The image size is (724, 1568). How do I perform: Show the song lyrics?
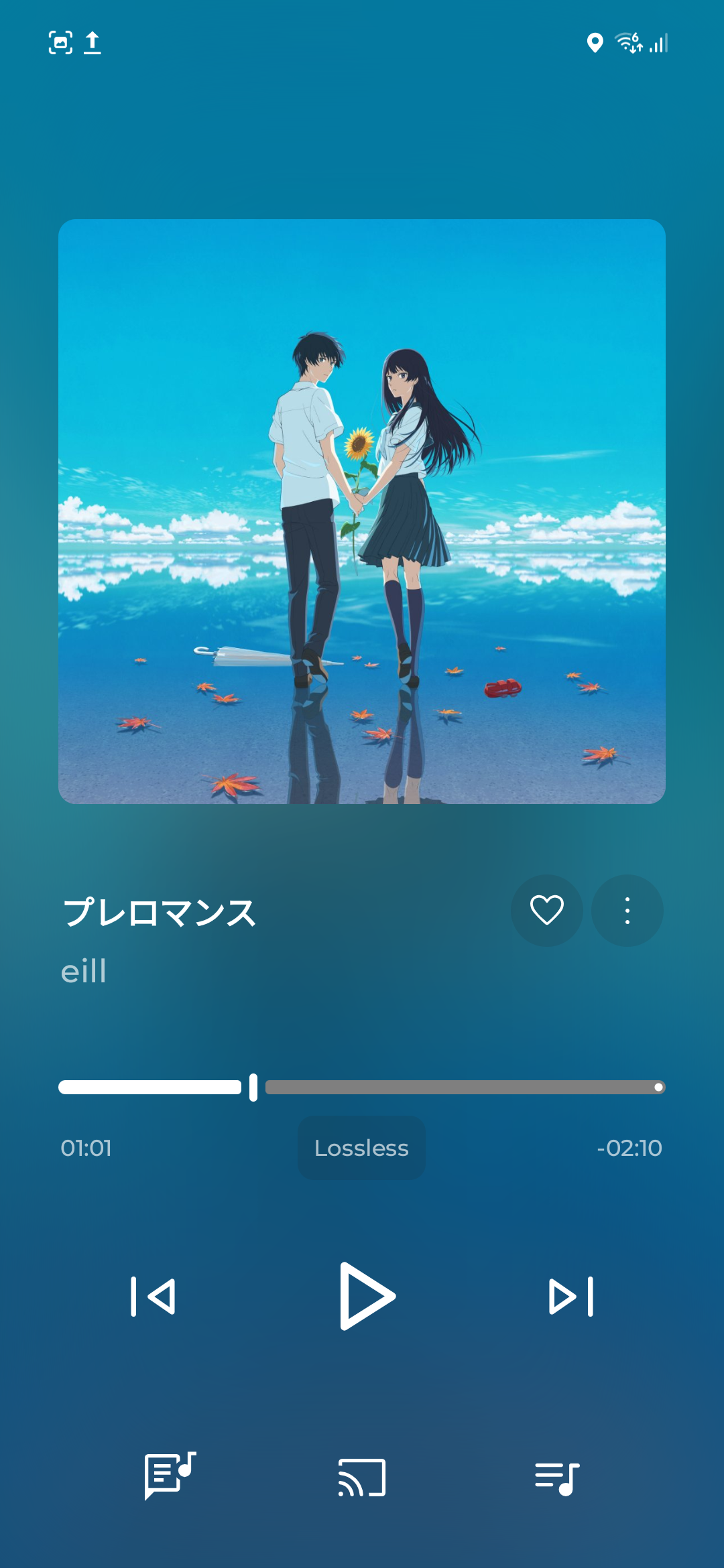coord(170,1476)
